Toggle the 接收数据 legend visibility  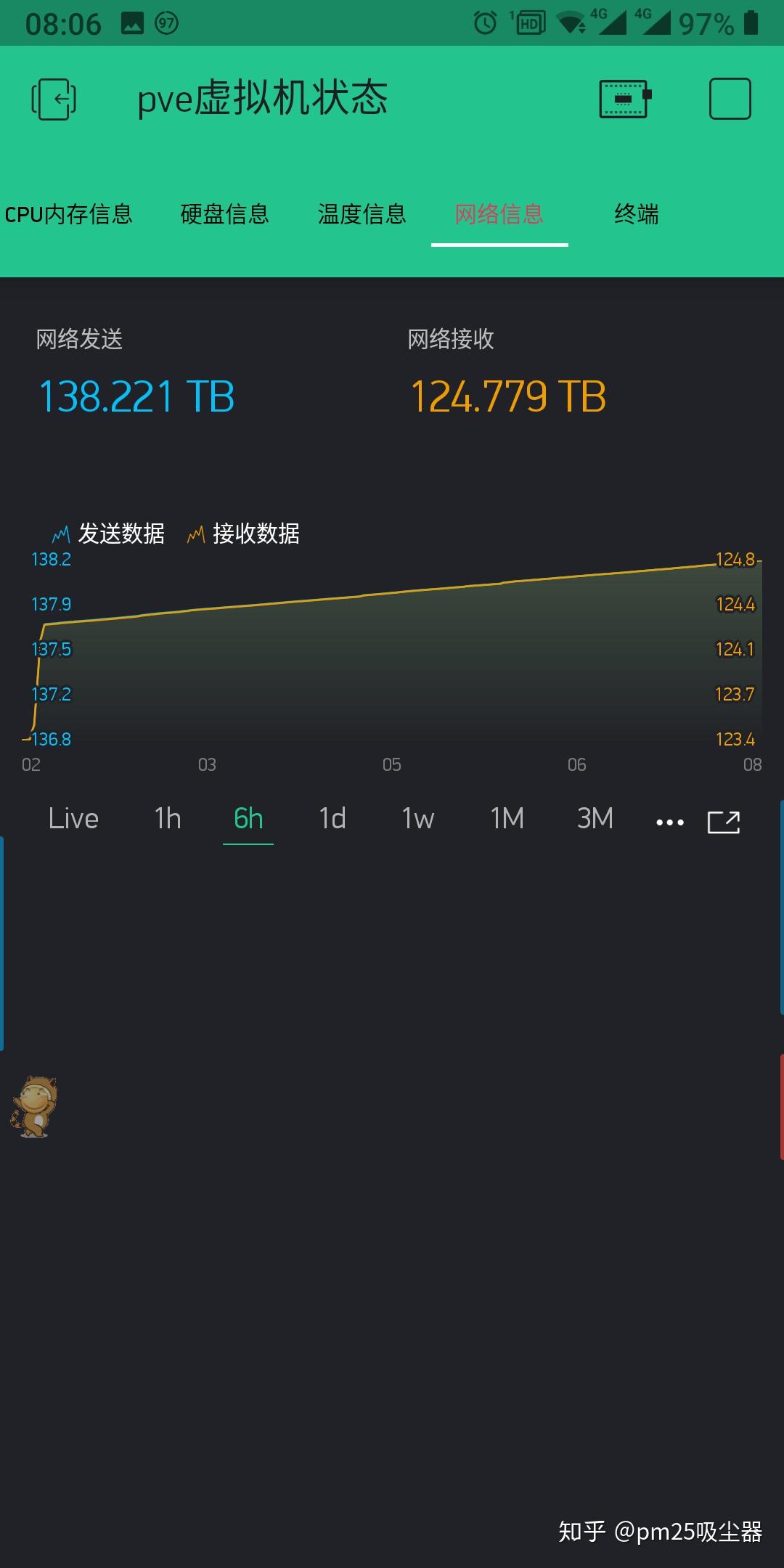(257, 534)
